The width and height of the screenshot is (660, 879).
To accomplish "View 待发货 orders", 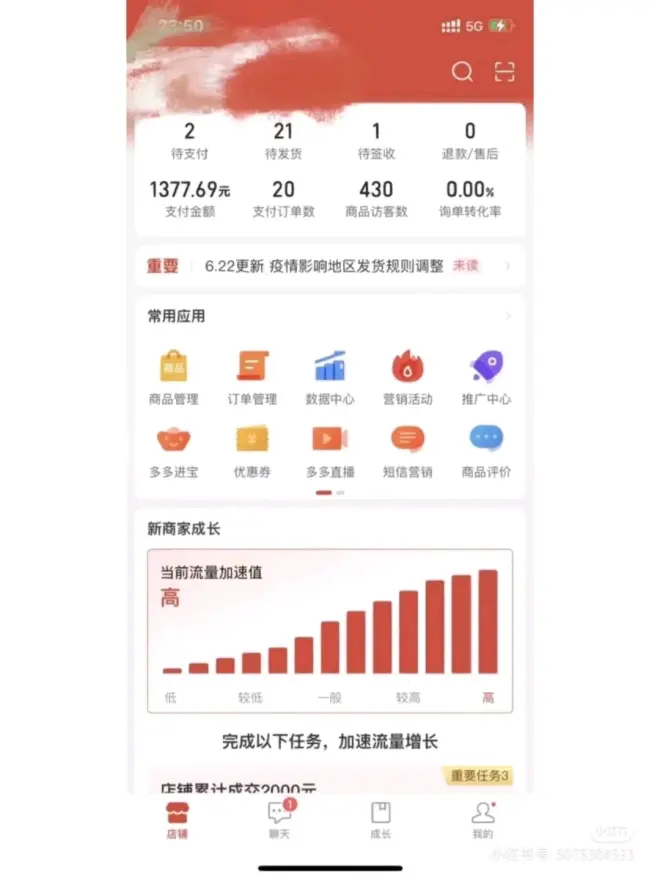I will [283, 141].
